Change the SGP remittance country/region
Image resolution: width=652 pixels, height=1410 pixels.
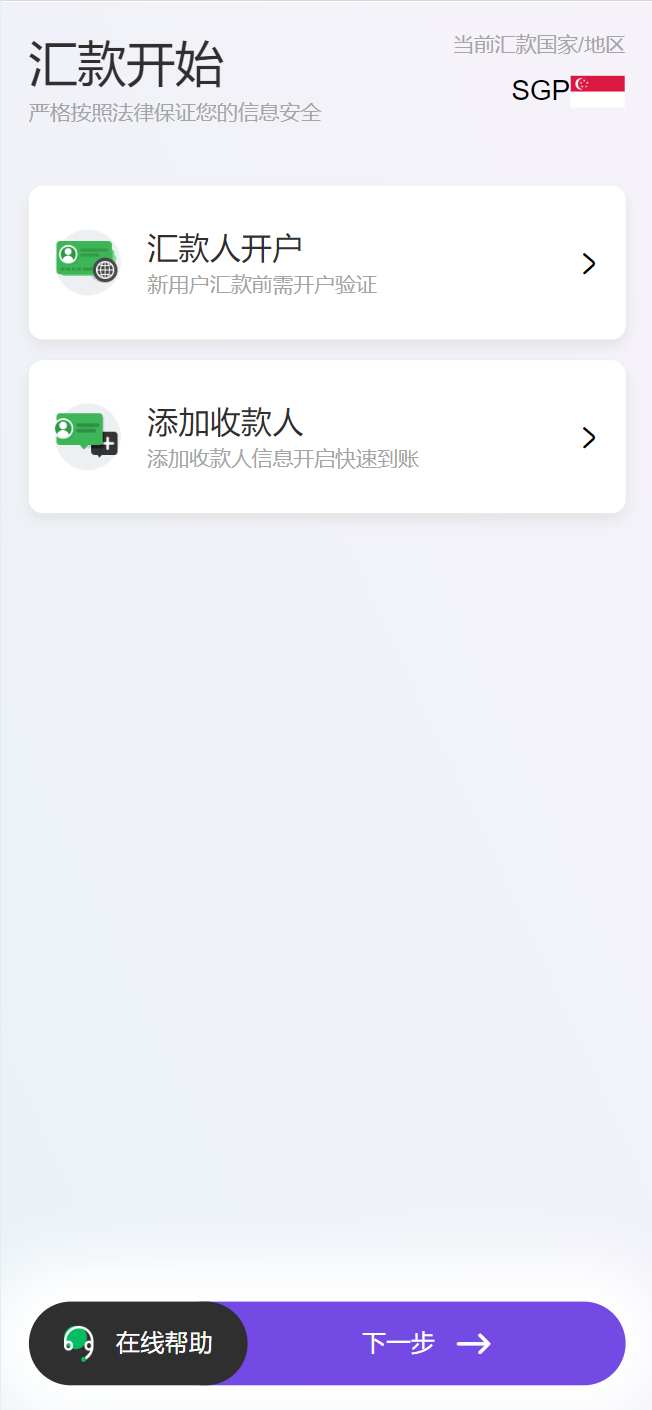tap(567, 90)
